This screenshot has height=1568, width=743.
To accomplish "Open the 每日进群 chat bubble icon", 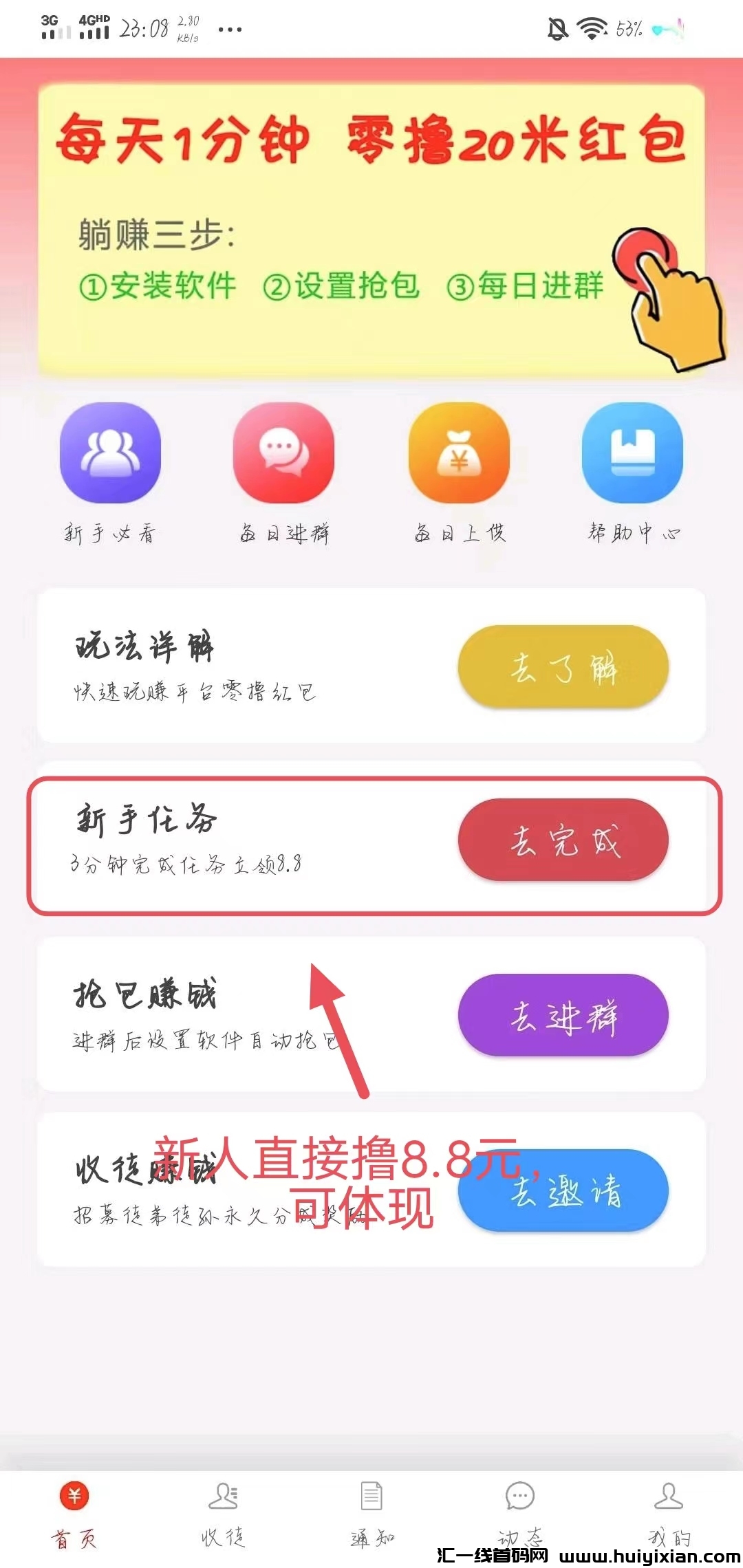I will [x=286, y=454].
